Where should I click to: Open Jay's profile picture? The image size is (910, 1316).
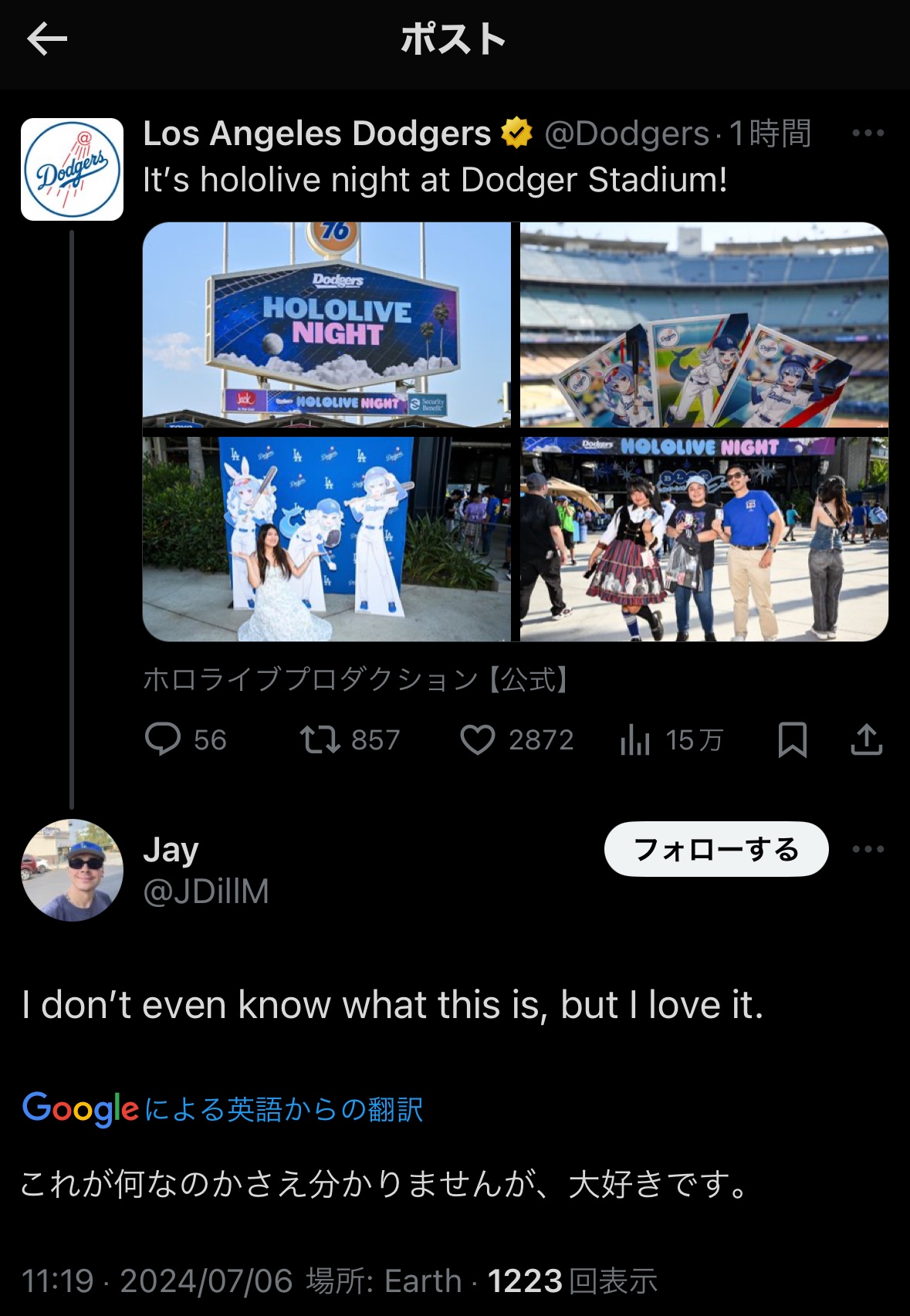coord(72,870)
